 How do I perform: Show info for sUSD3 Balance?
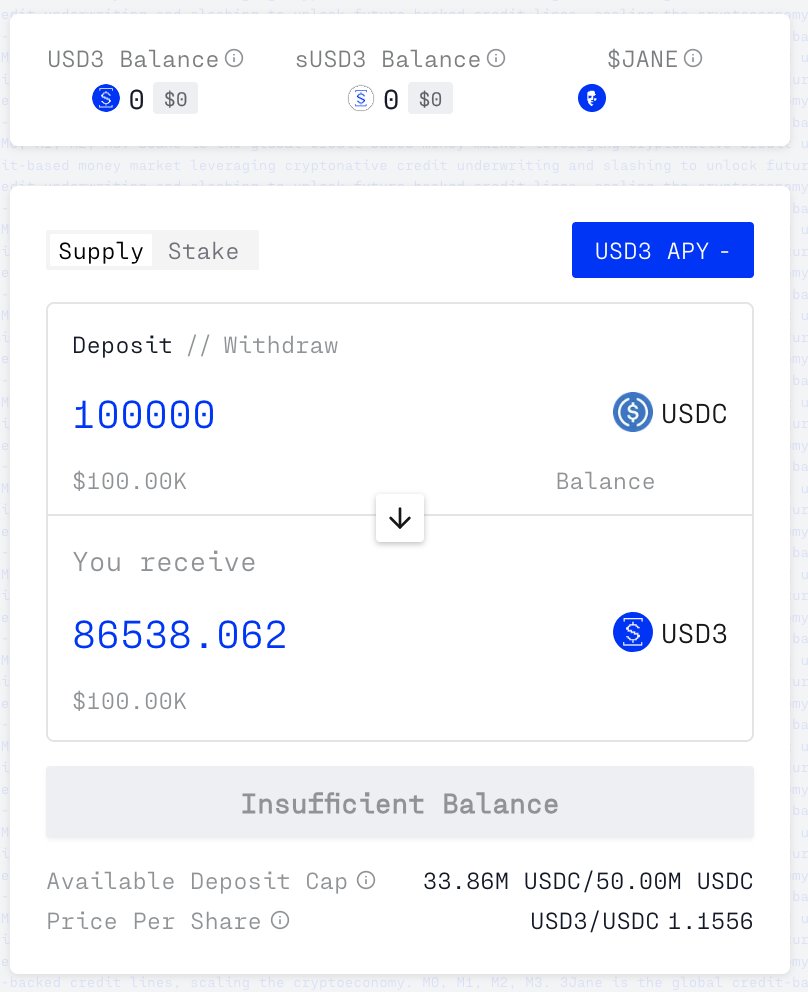tap(496, 59)
